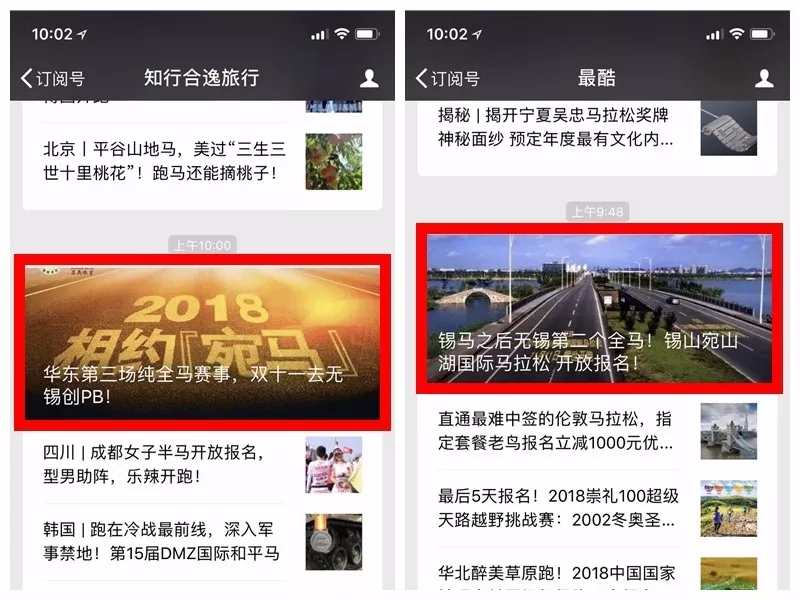This screenshot has width=800, height=600.
Task: Open the 四川成都女子半马 article
Action: click(x=165, y=462)
